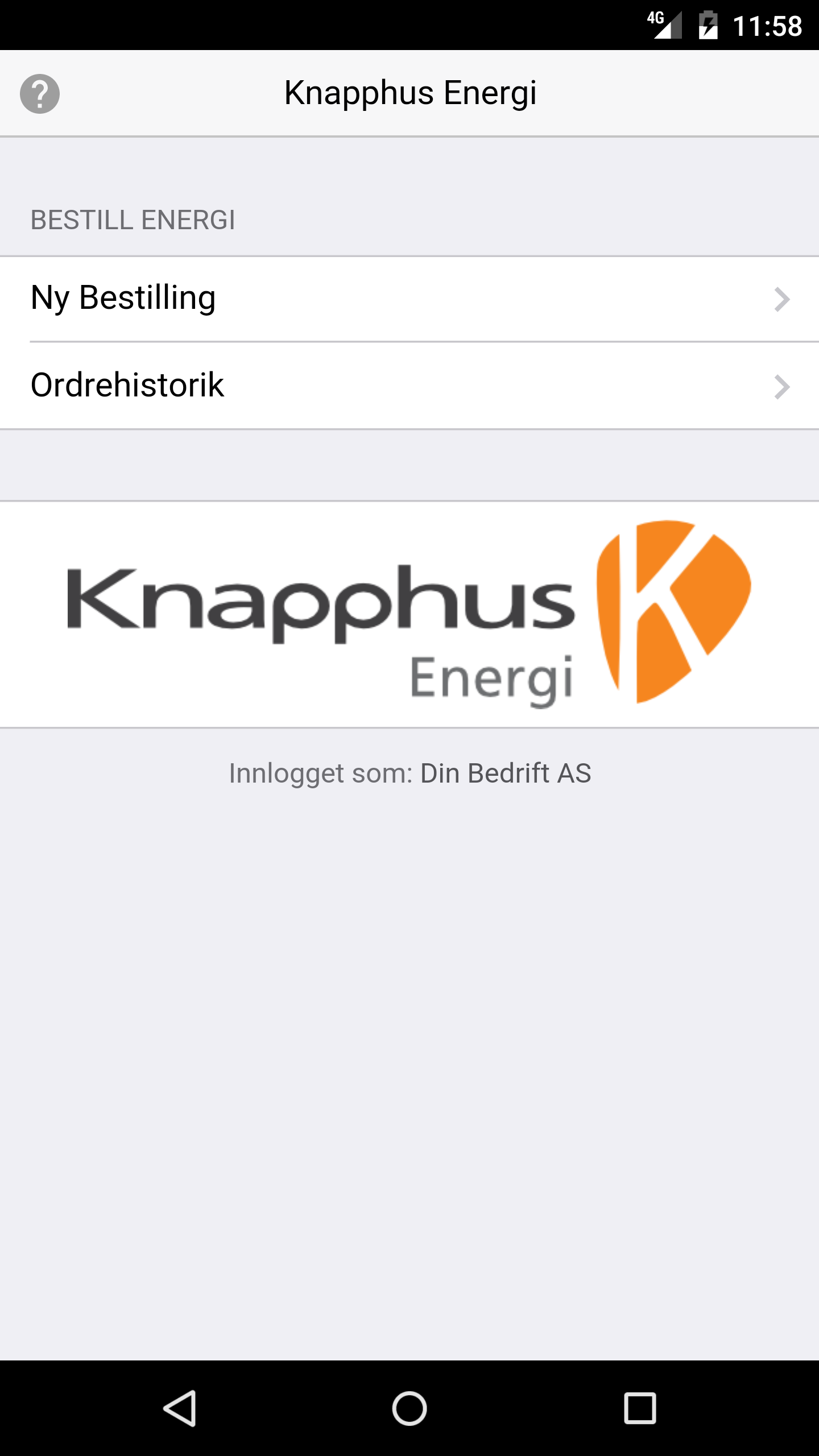
Task: Tap the system back button
Action: (x=180, y=1408)
